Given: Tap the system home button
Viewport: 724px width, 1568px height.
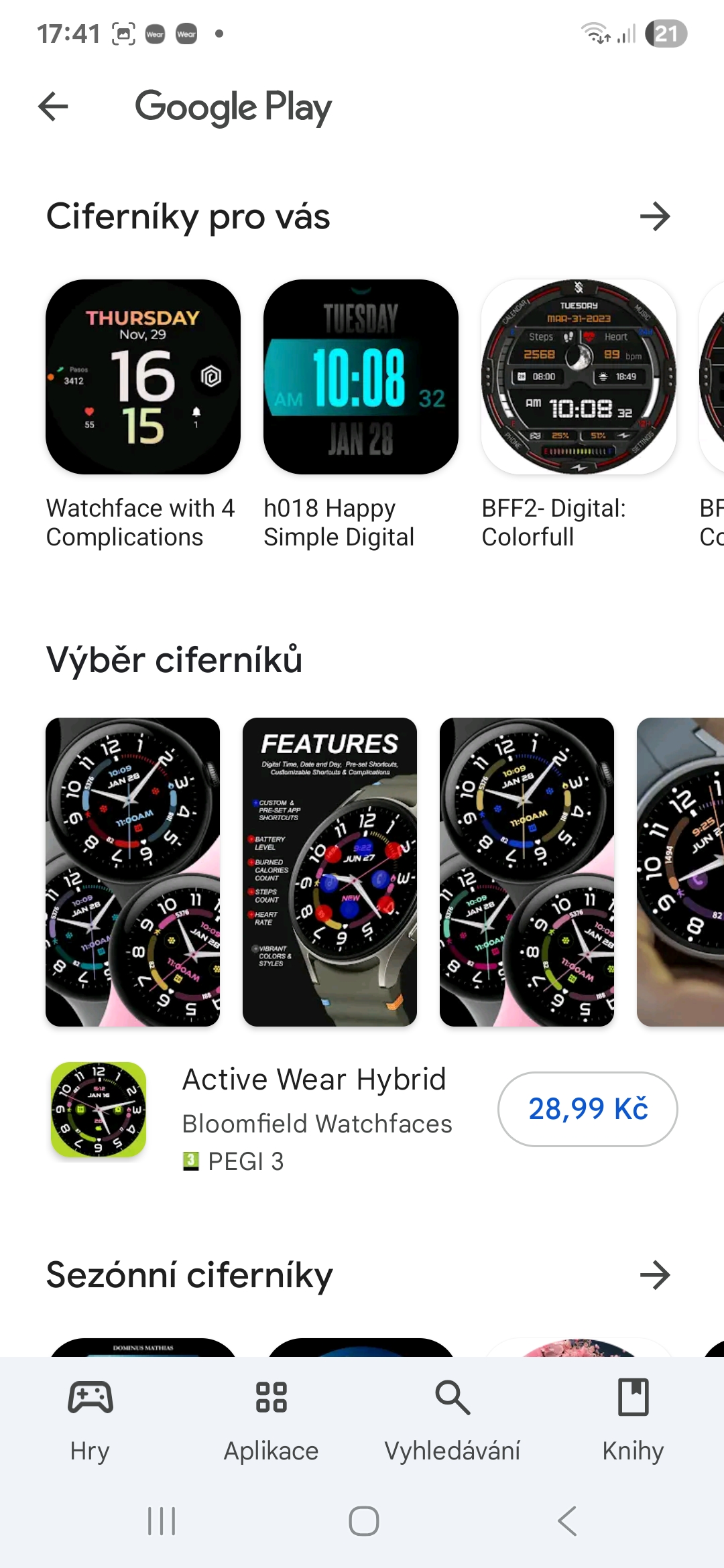Looking at the screenshot, I should tap(364, 1521).
